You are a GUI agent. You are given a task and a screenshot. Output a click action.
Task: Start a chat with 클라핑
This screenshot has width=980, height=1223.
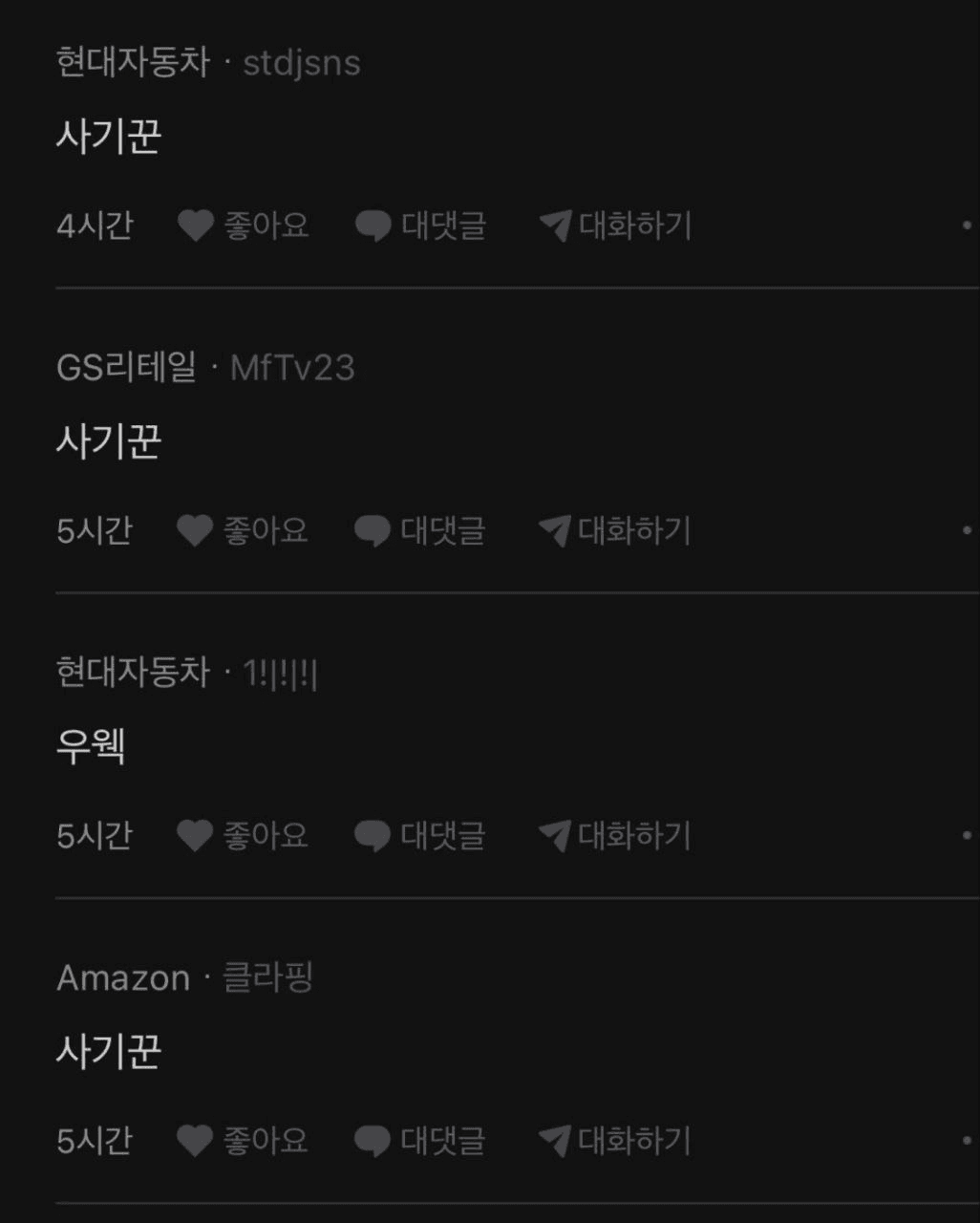click(x=614, y=1141)
